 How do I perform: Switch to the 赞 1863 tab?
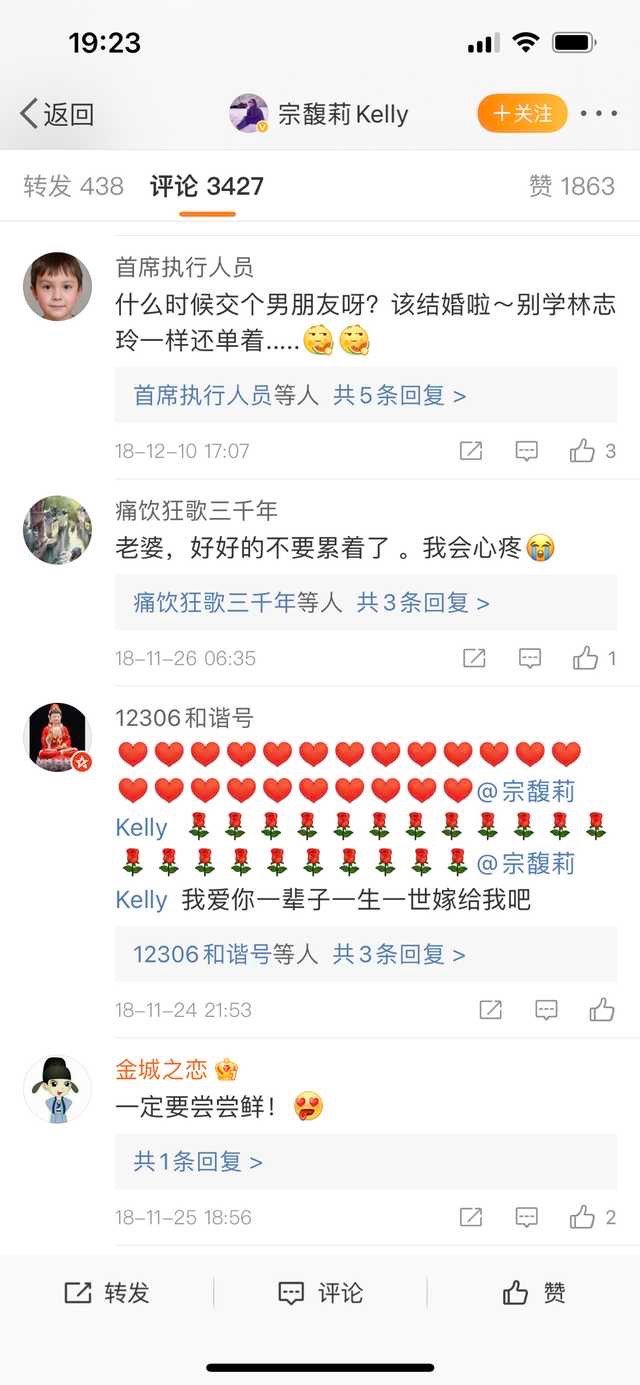571,186
